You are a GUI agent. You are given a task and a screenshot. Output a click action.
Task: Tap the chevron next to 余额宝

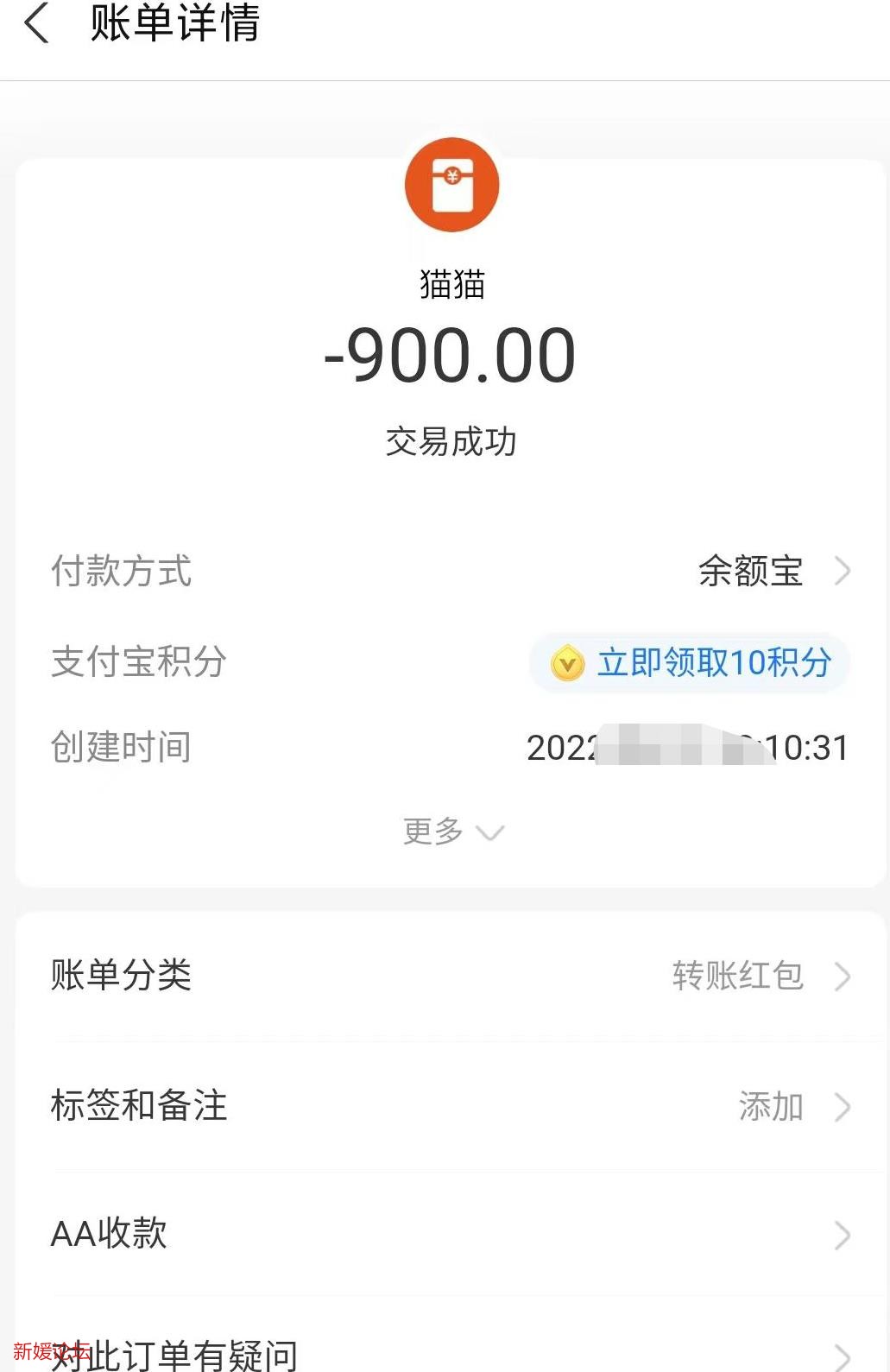[x=844, y=571]
